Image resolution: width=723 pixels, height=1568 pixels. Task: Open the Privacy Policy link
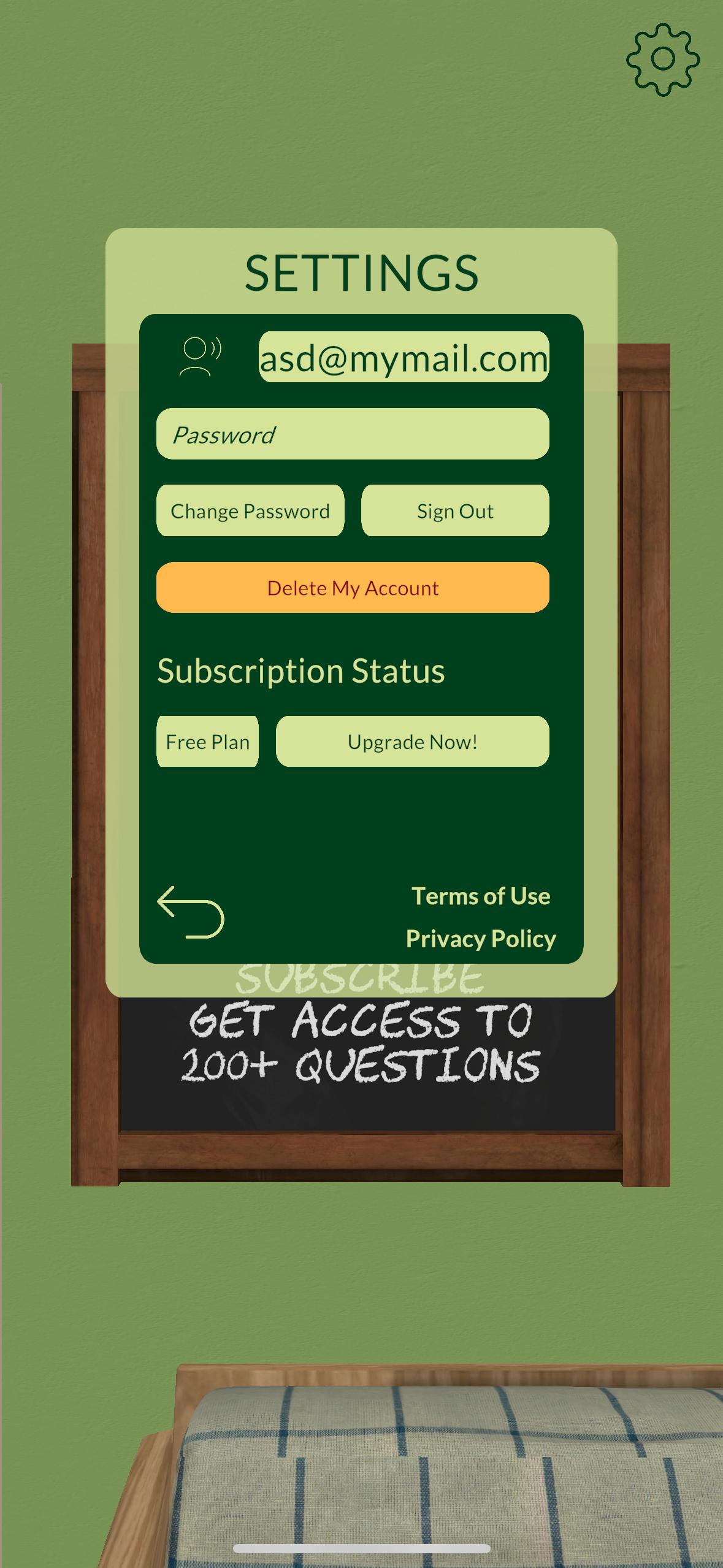tap(481, 939)
